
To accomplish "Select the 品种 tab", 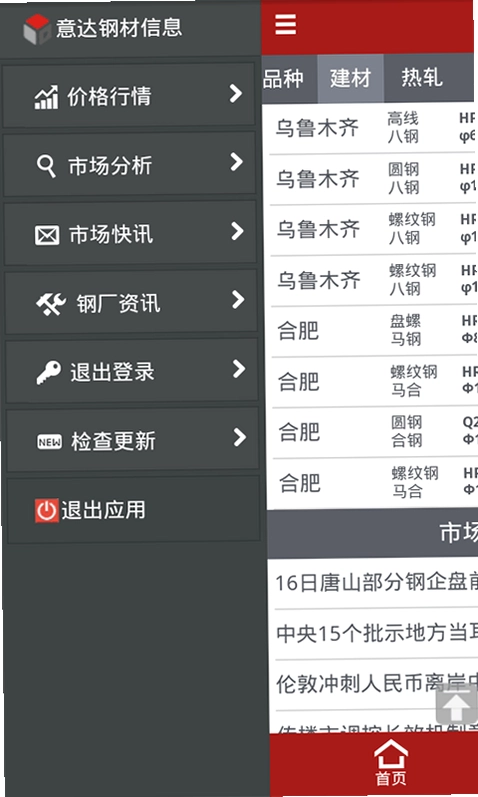I will coord(283,78).
